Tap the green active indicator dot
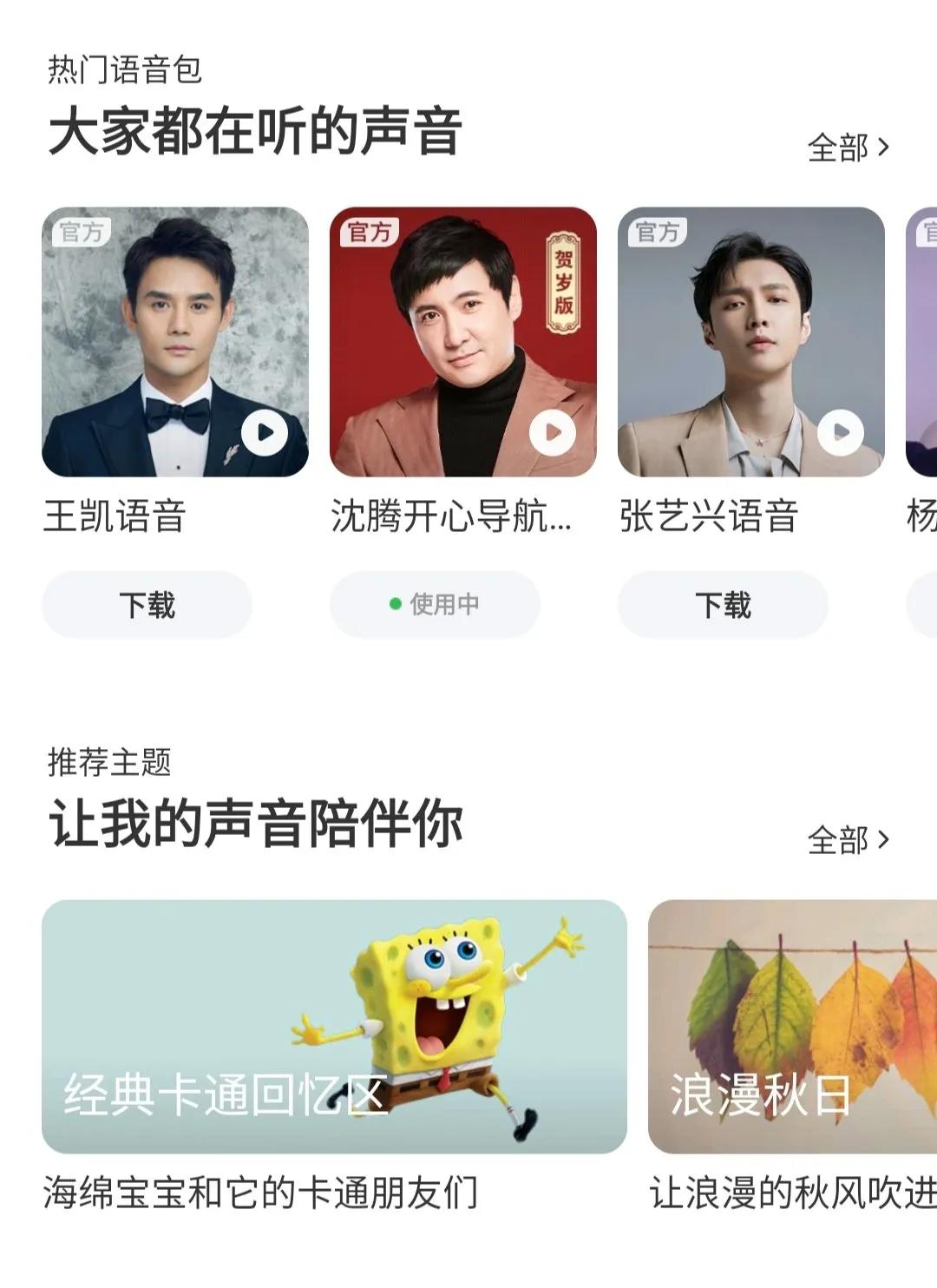This screenshot has width=937, height=1288. [396, 604]
